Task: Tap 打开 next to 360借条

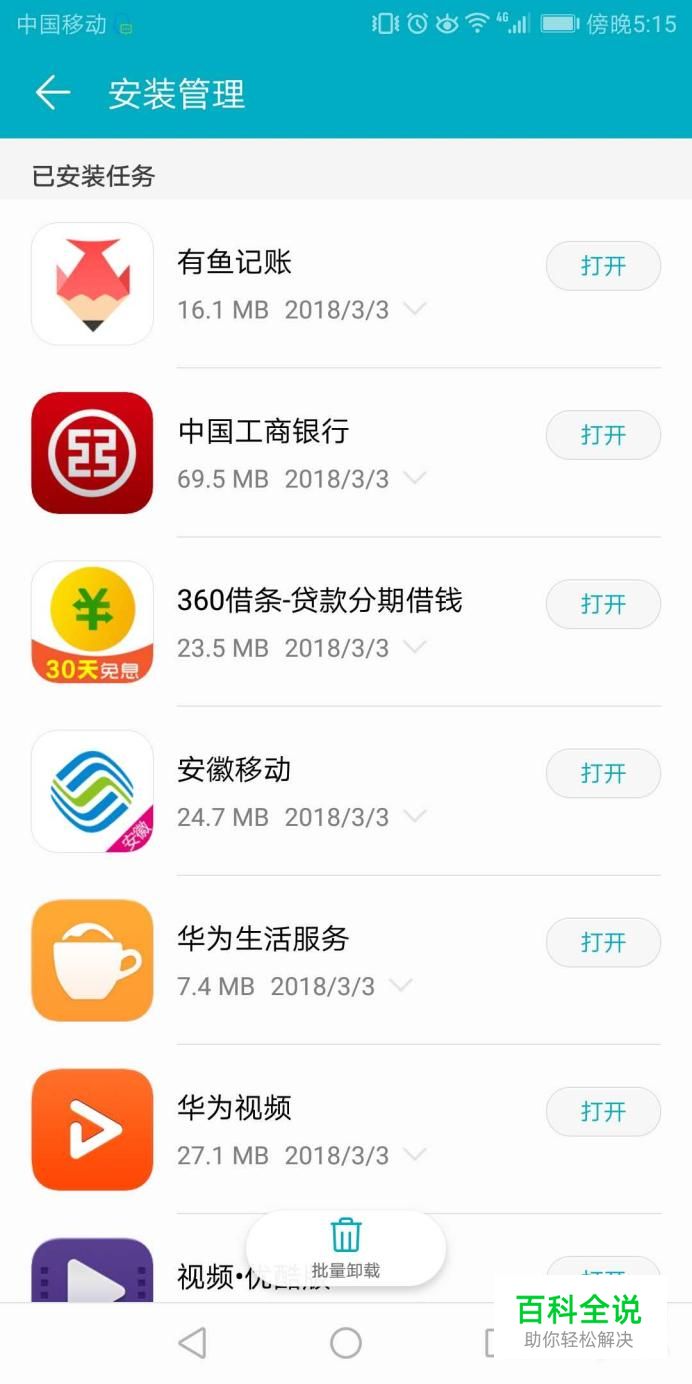Action: [603, 604]
